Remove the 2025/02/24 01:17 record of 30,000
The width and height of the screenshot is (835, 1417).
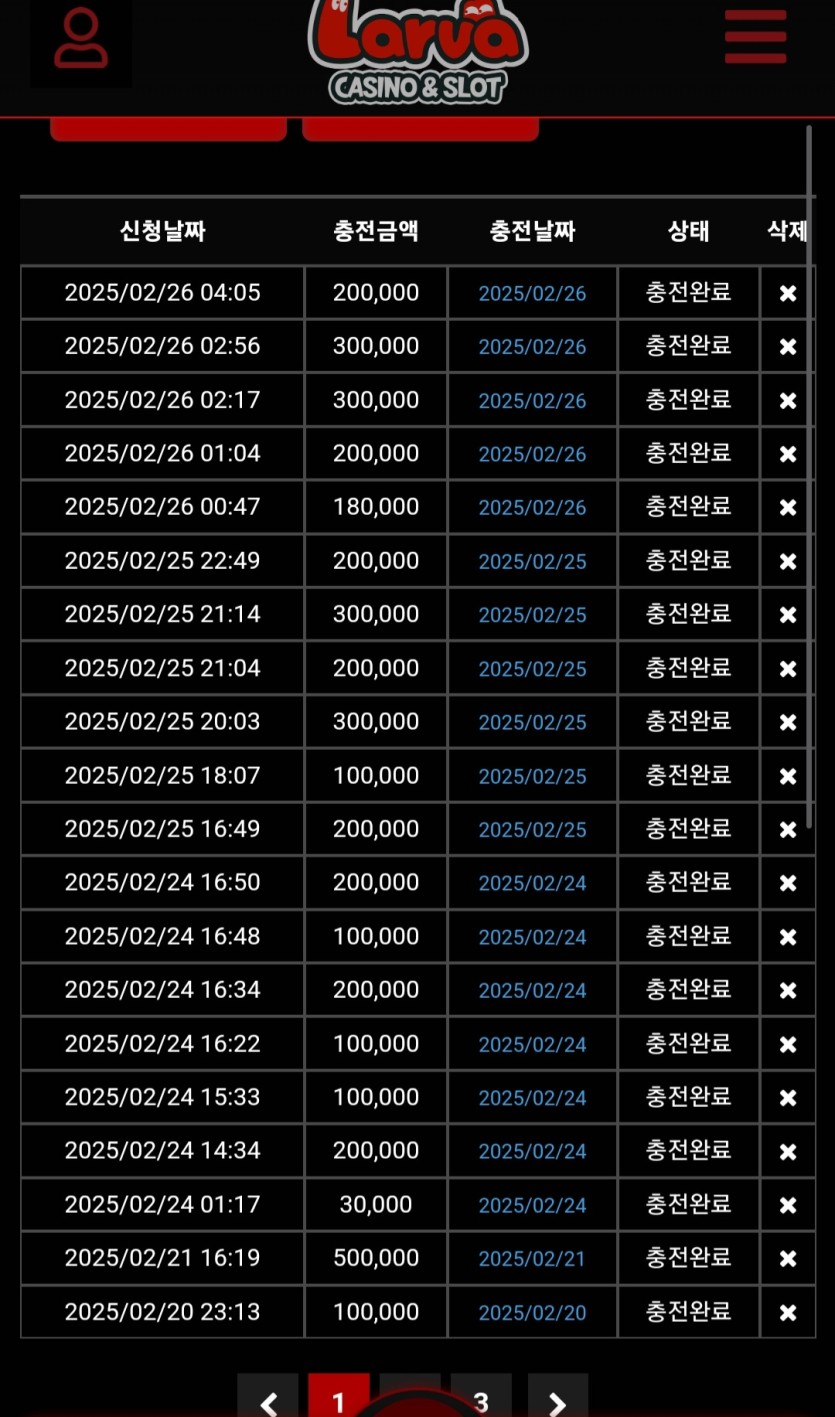[788, 1205]
